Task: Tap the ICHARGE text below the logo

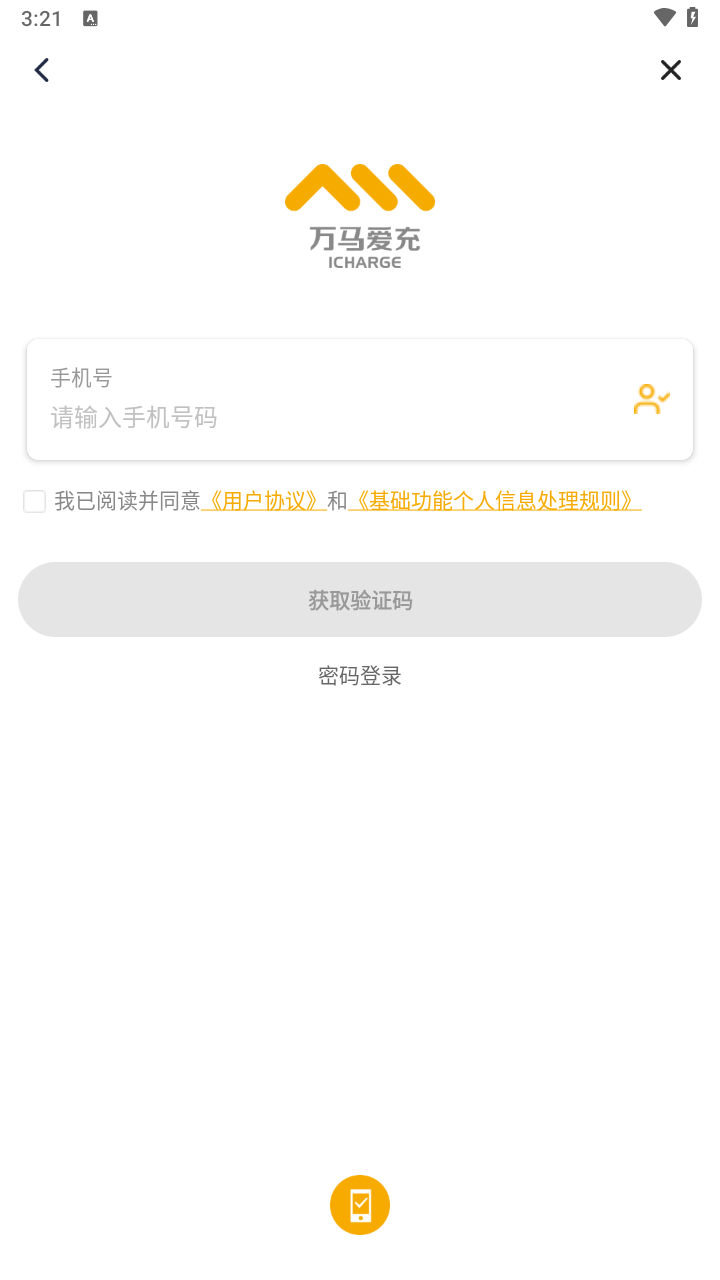Action: pyautogui.click(x=360, y=261)
